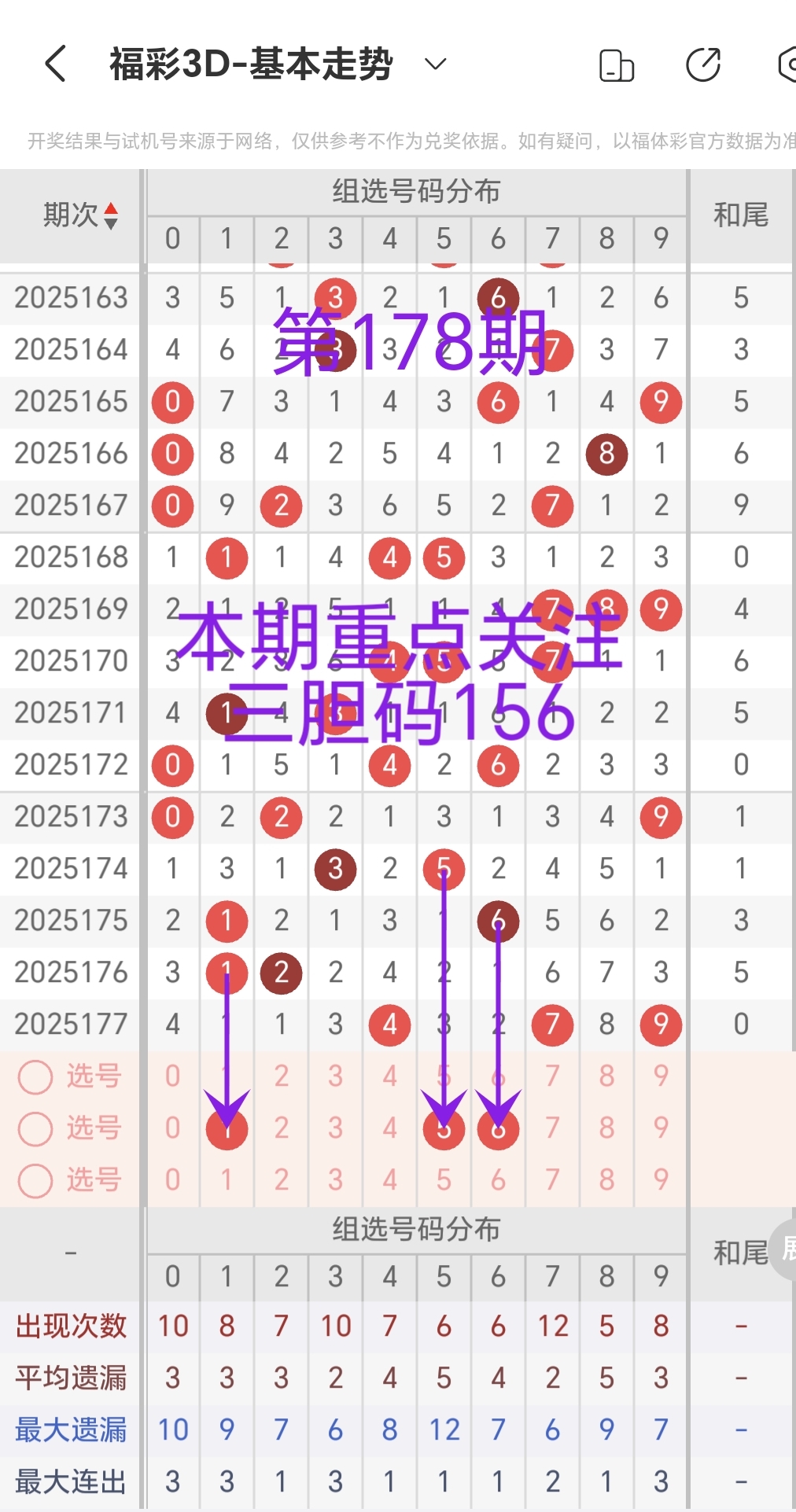Tap the red ball 1 in the selection row
Image resolution: width=796 pixels, height=1512 pixels.
227,1128
